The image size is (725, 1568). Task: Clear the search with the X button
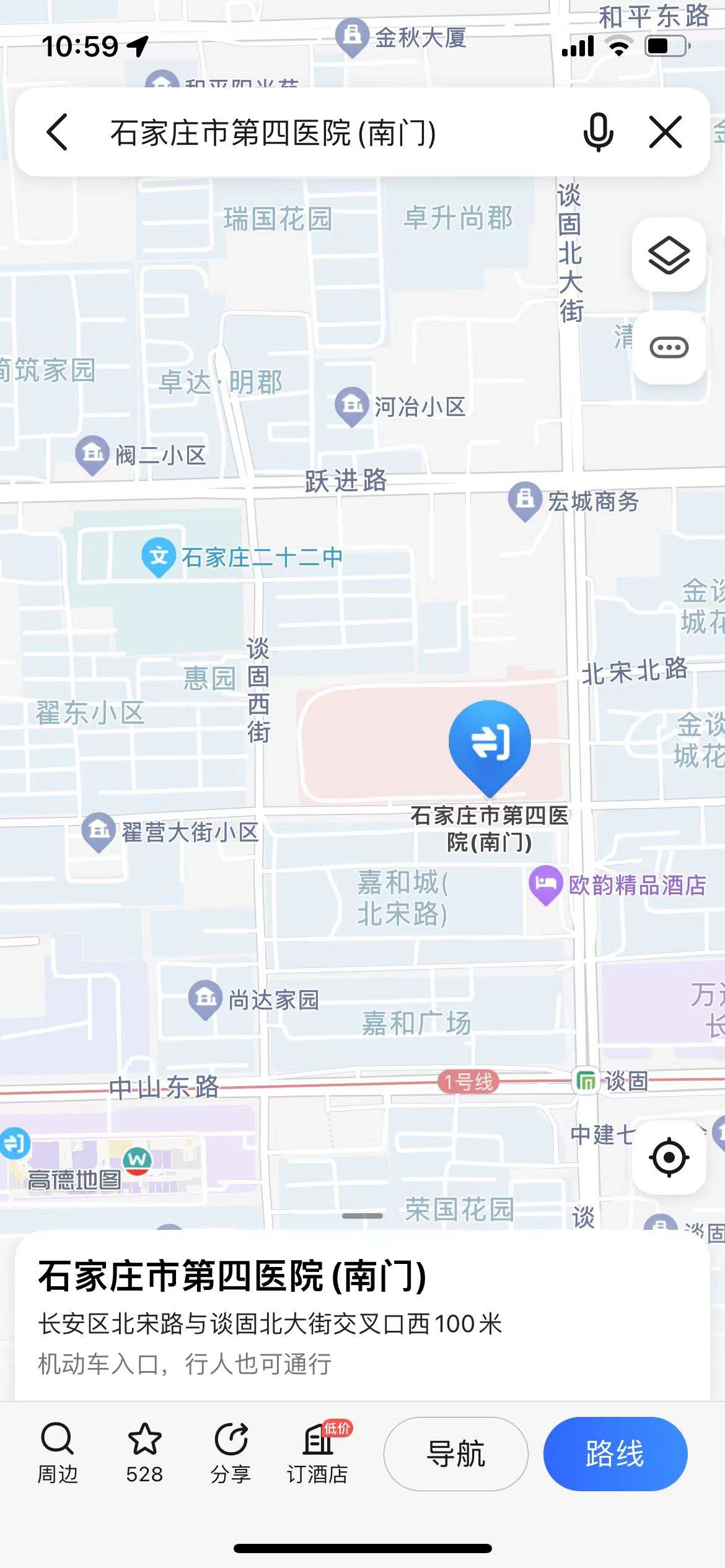pos(666,132)
